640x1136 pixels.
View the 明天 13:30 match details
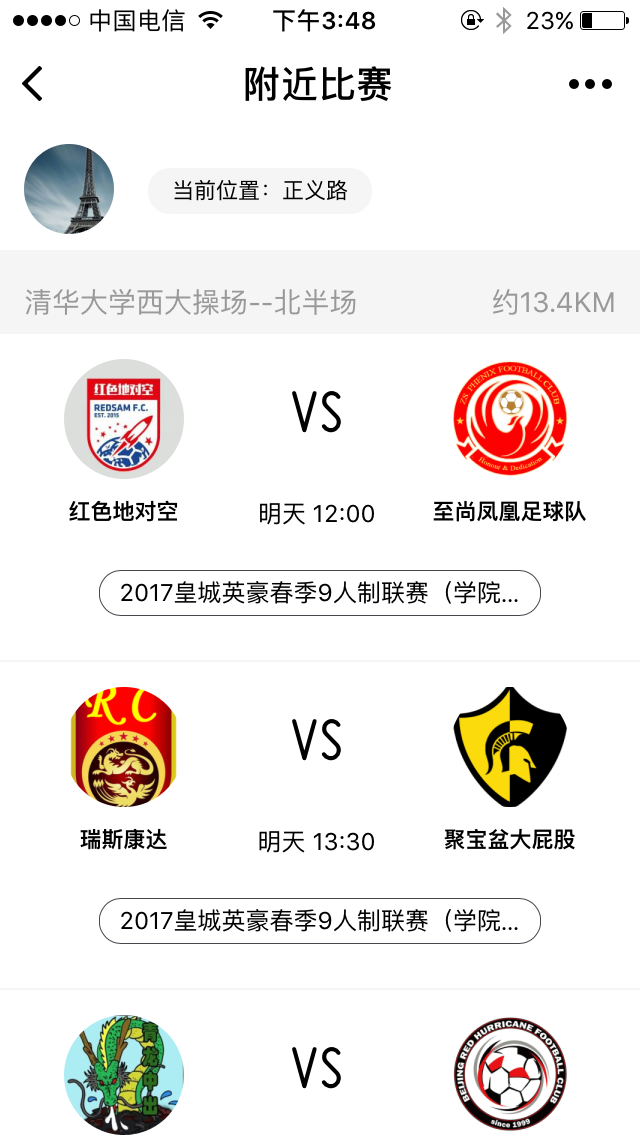tap(317, 842)
